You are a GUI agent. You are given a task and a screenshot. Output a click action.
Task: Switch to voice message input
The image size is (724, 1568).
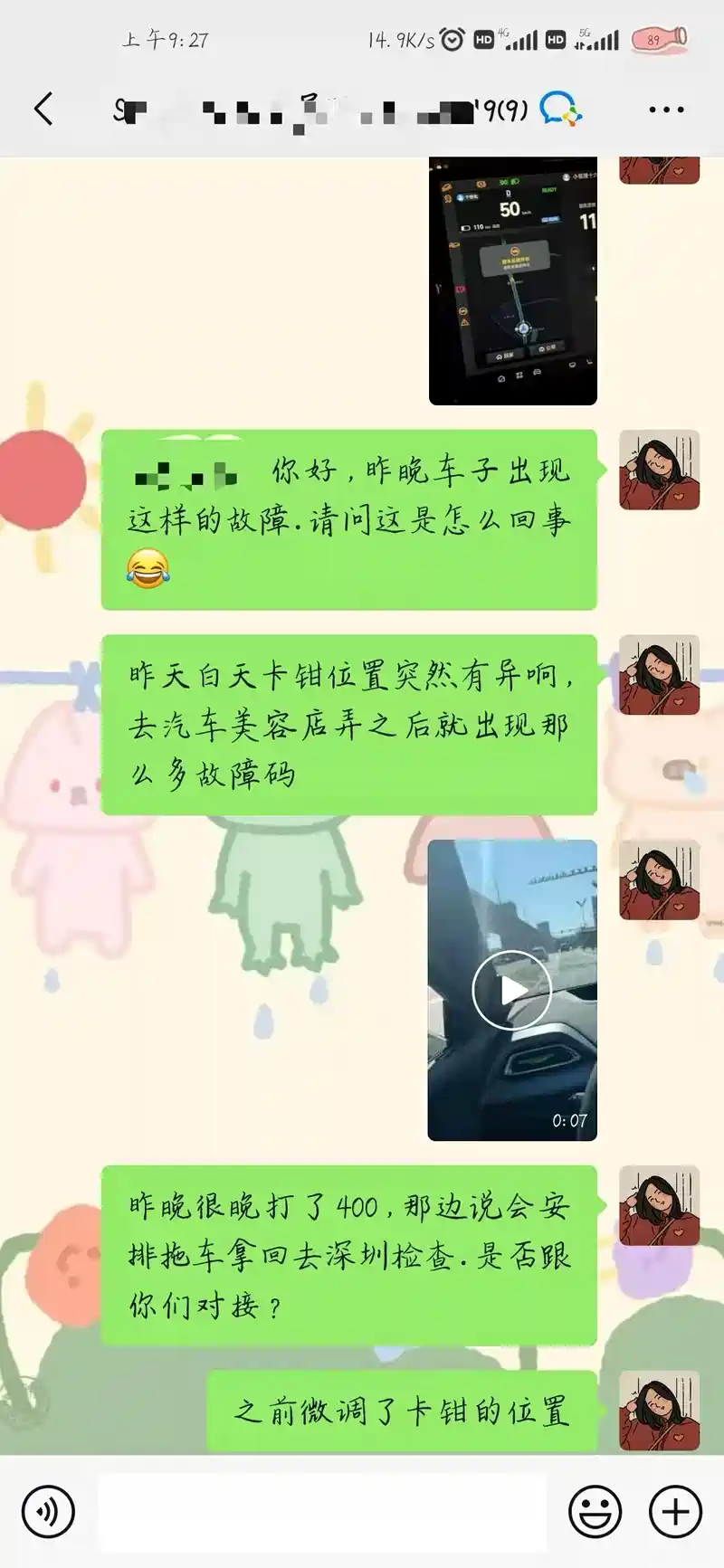[48, 1512]
